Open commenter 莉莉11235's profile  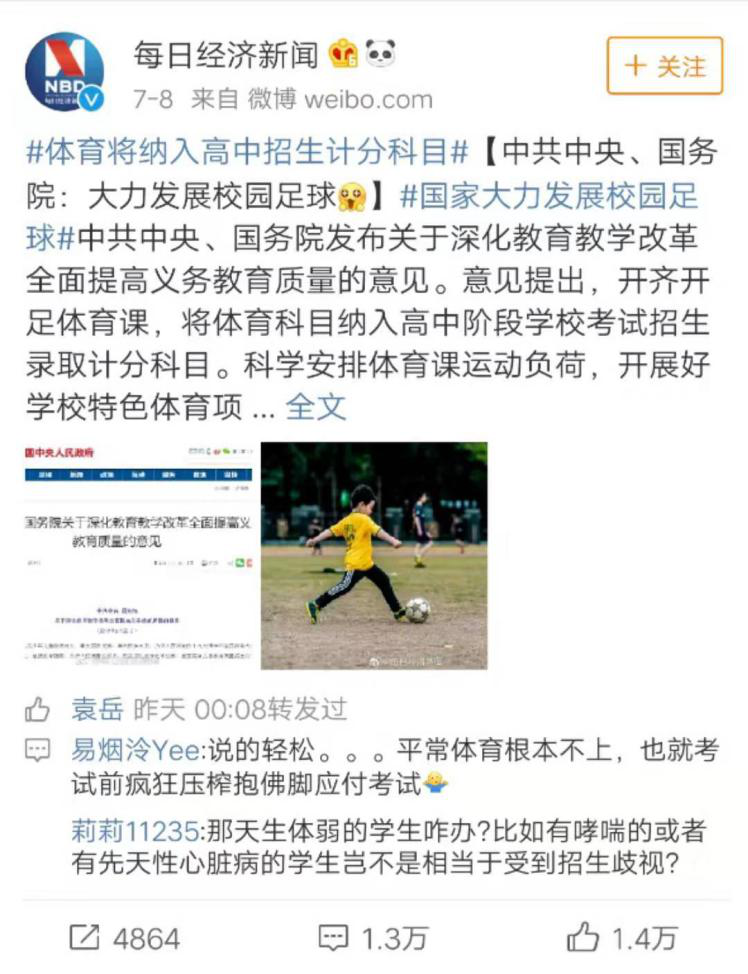(139, 831)
